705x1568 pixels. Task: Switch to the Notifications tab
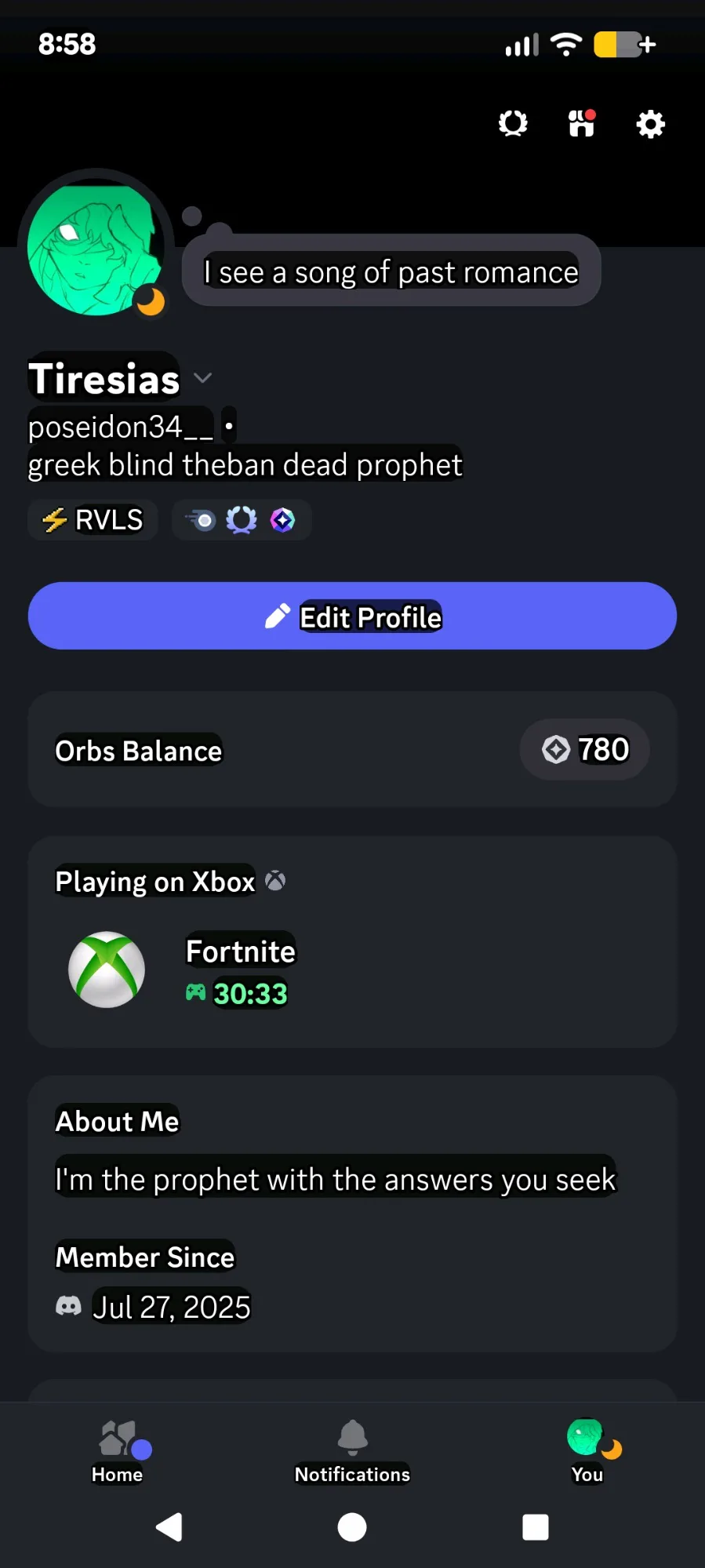[x=352, y=1451]
